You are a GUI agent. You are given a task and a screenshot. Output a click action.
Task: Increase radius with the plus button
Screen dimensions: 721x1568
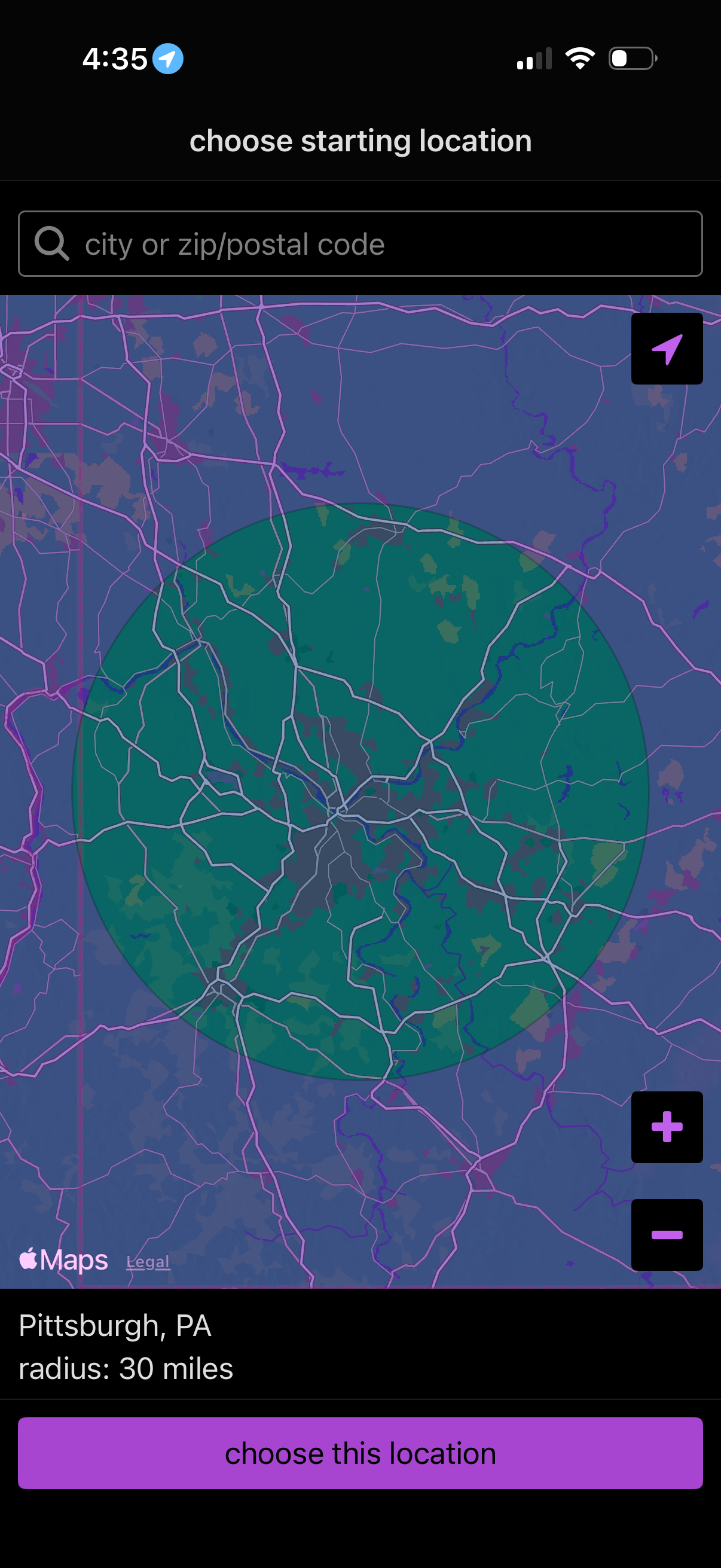(x=666, y=1127)
